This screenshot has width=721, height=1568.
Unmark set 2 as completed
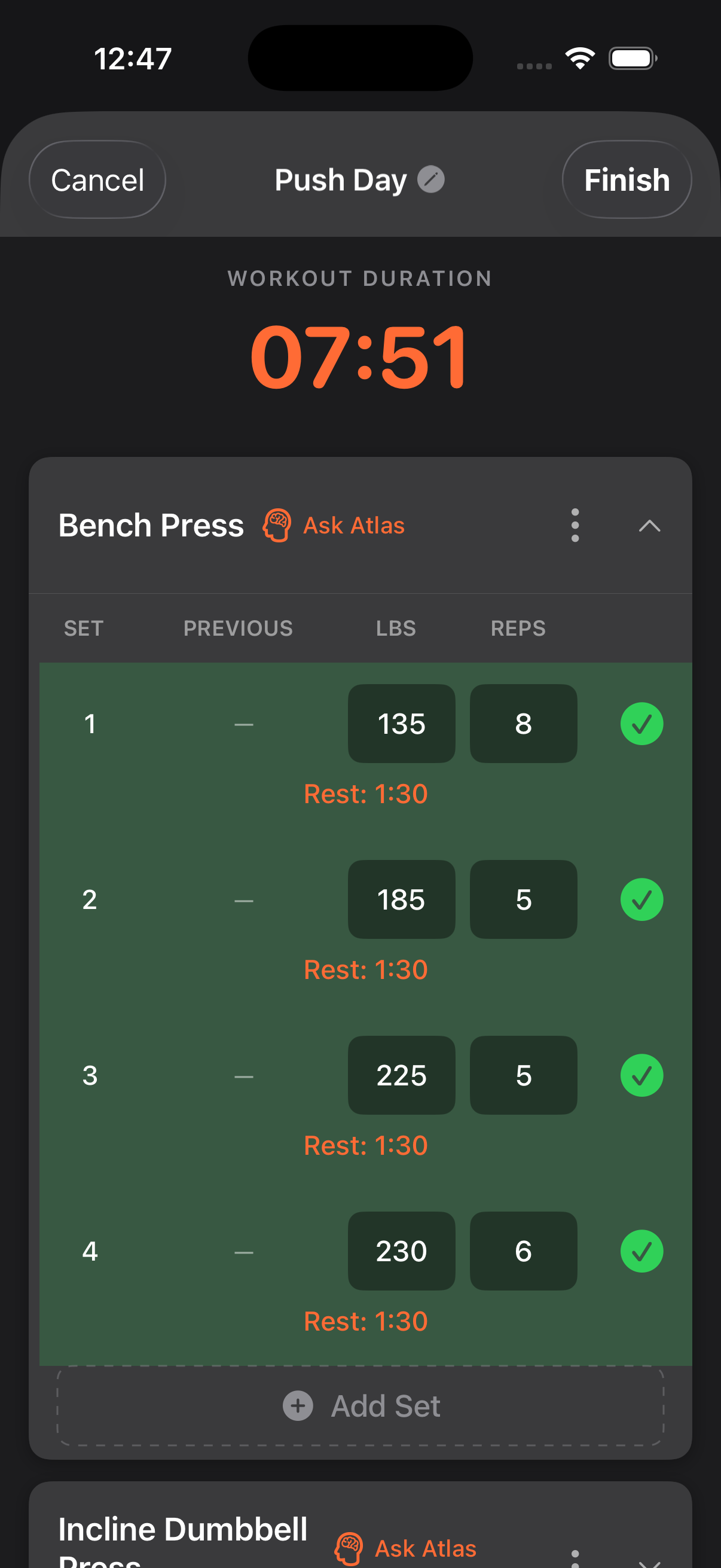tap(642, 899)
